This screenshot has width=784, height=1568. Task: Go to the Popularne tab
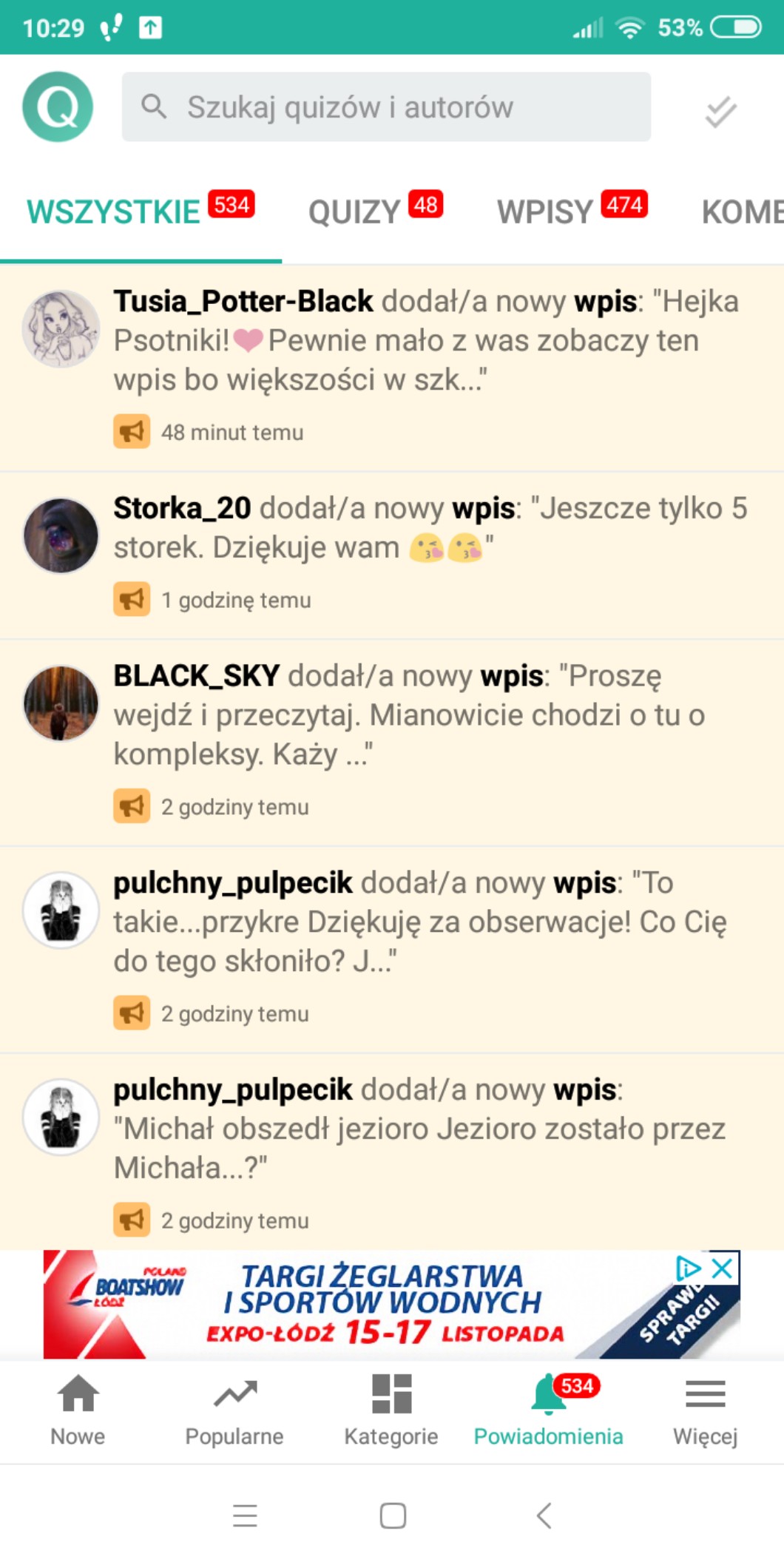click(234, 1410)
